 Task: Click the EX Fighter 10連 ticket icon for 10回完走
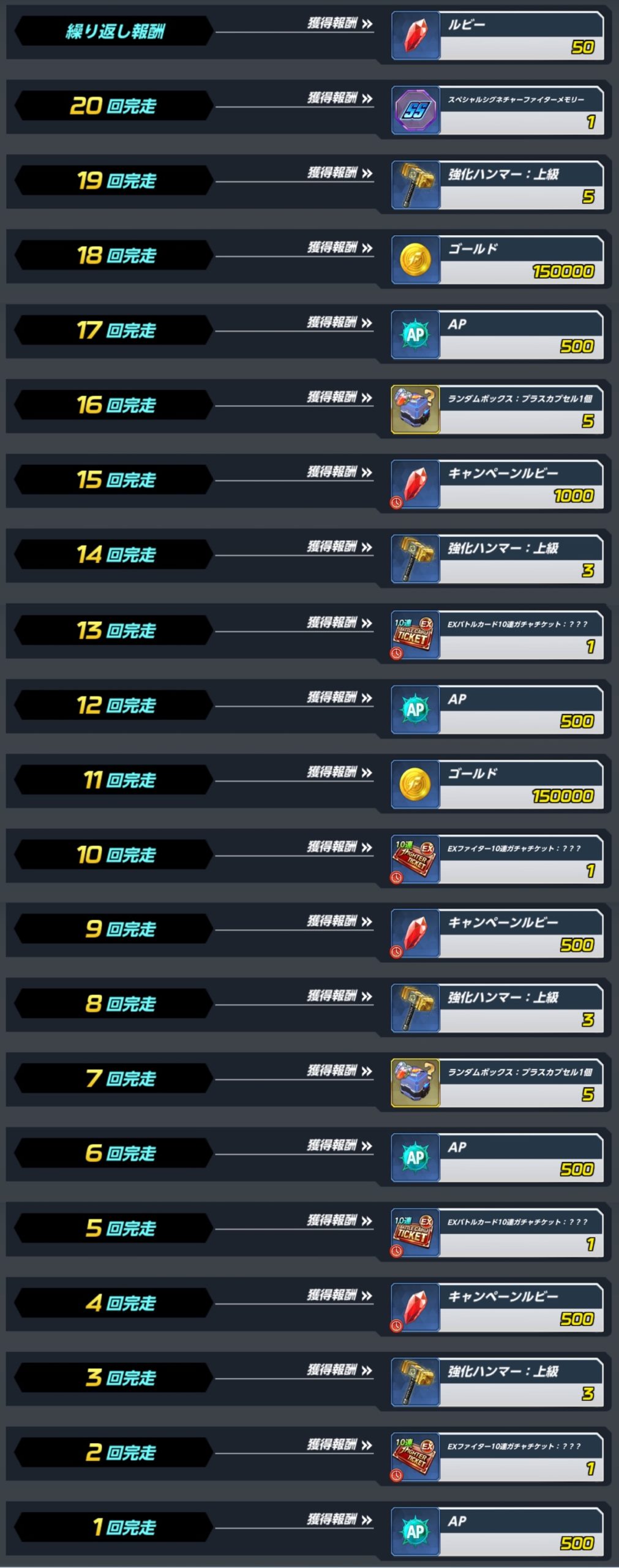(x=415, y=858)
